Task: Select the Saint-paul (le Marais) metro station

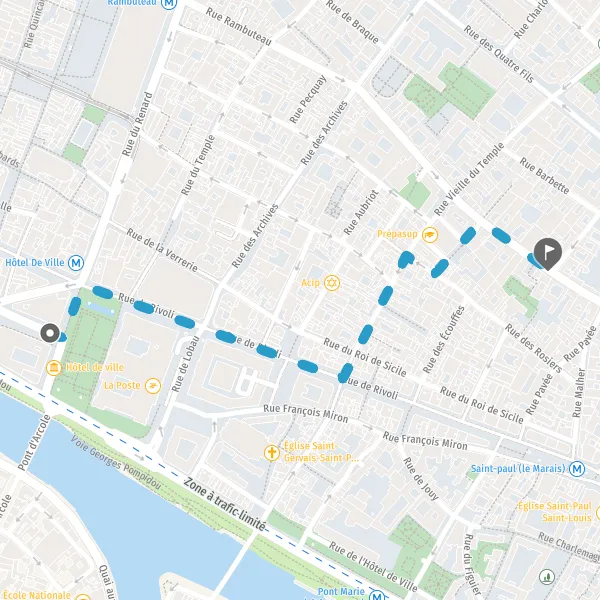Action: [x=577, y=469]
